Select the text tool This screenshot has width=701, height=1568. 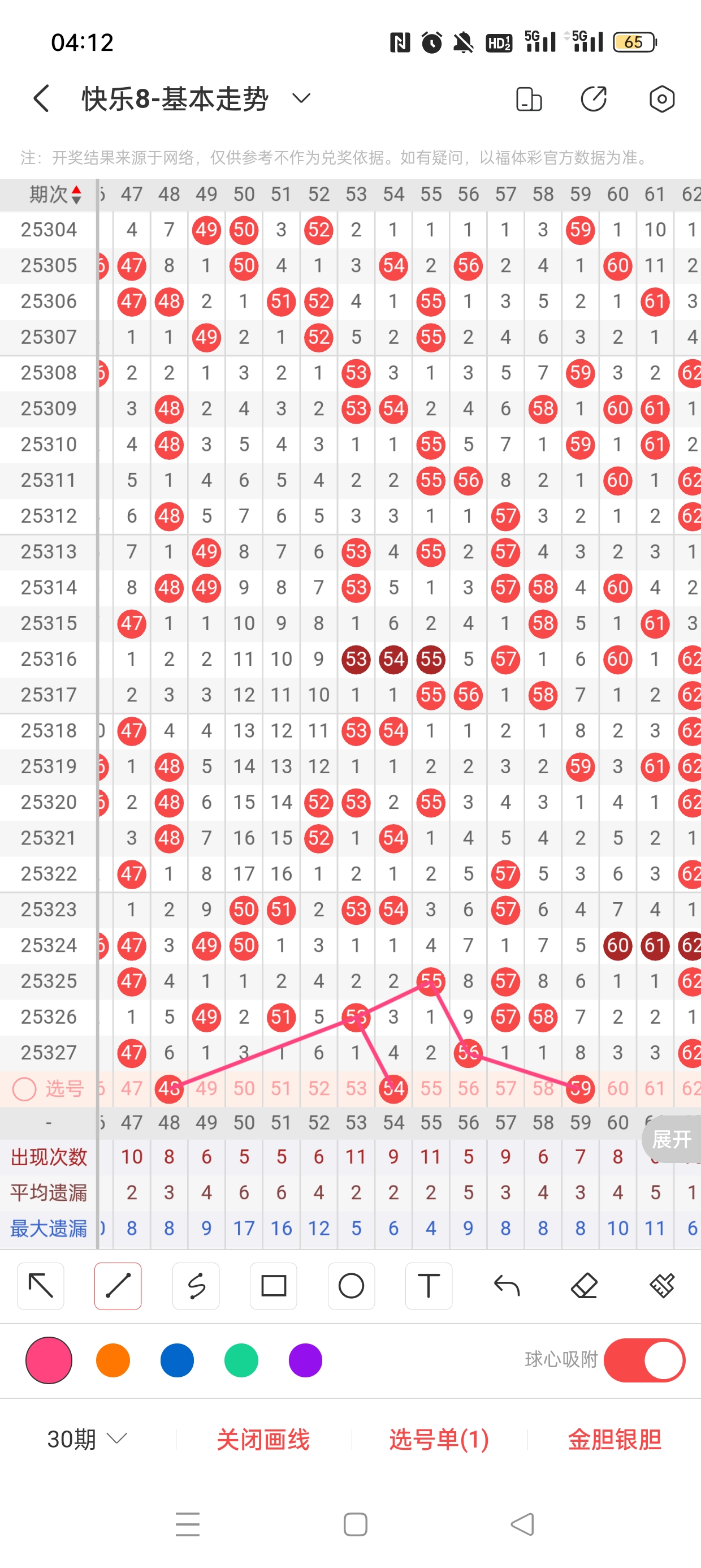click(429, 1286)
